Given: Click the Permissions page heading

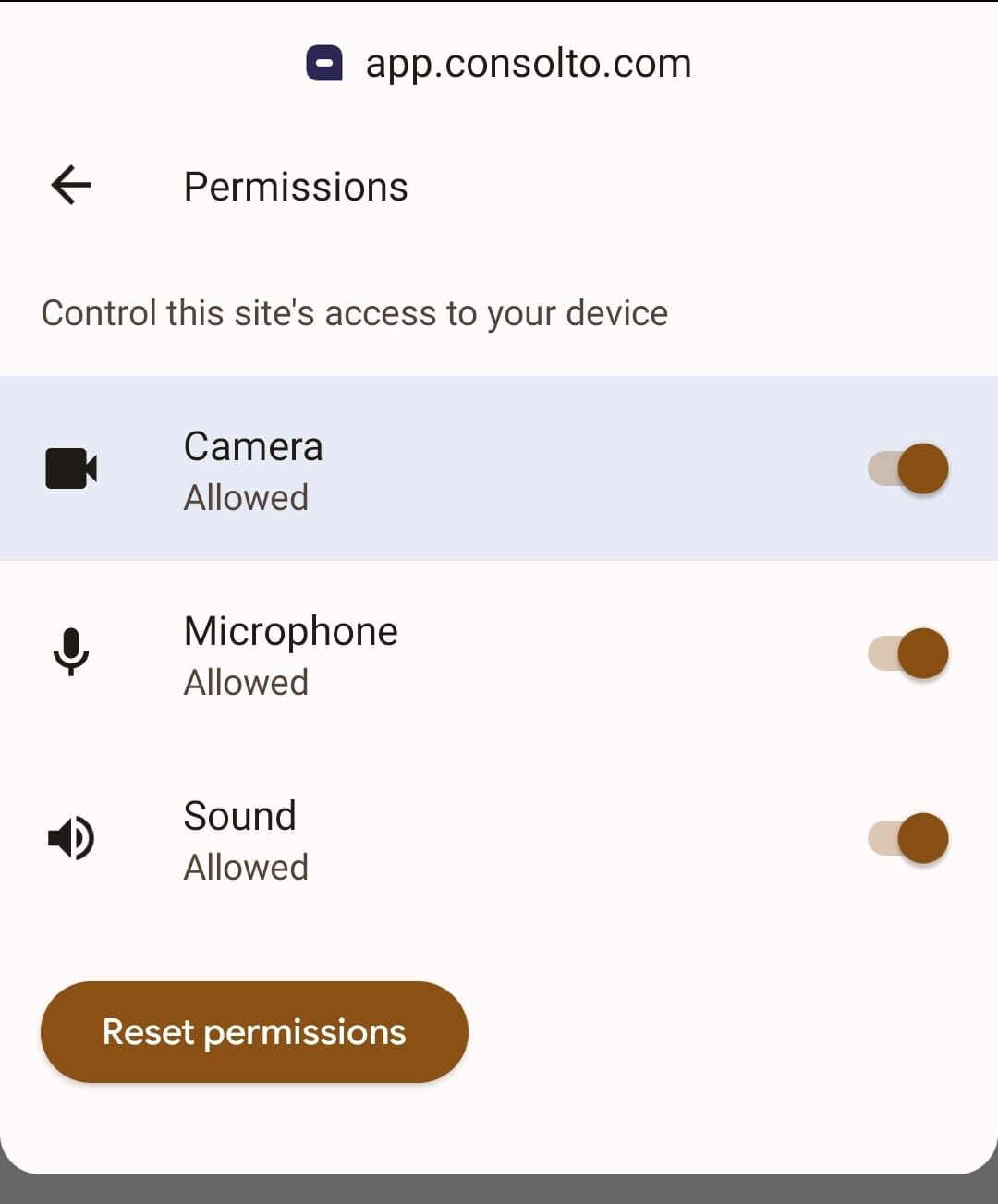Looking at the screenshot, I should point(296,186).
